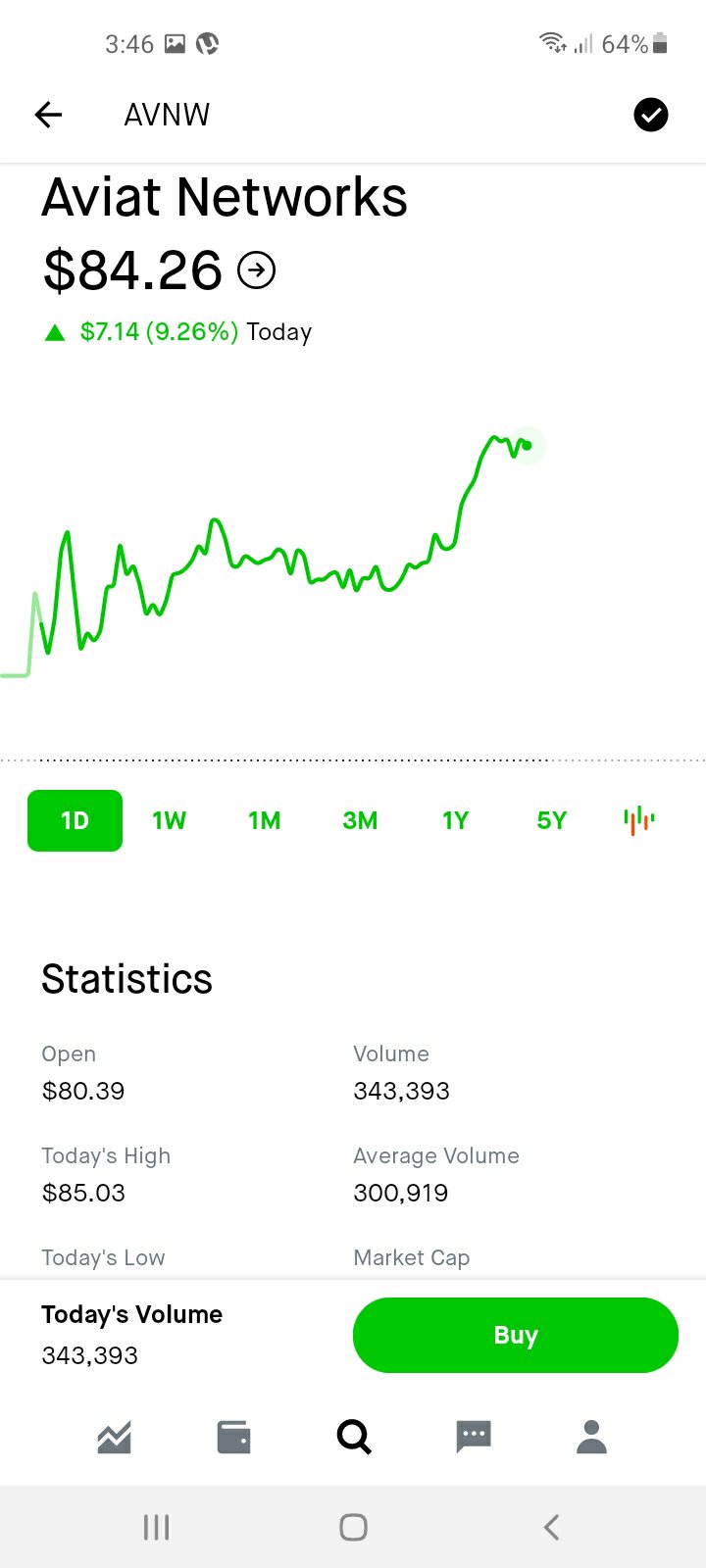This screenshot has height=1568, width=706.
Task: Open the account profile tab
Action: [591, 1438]
